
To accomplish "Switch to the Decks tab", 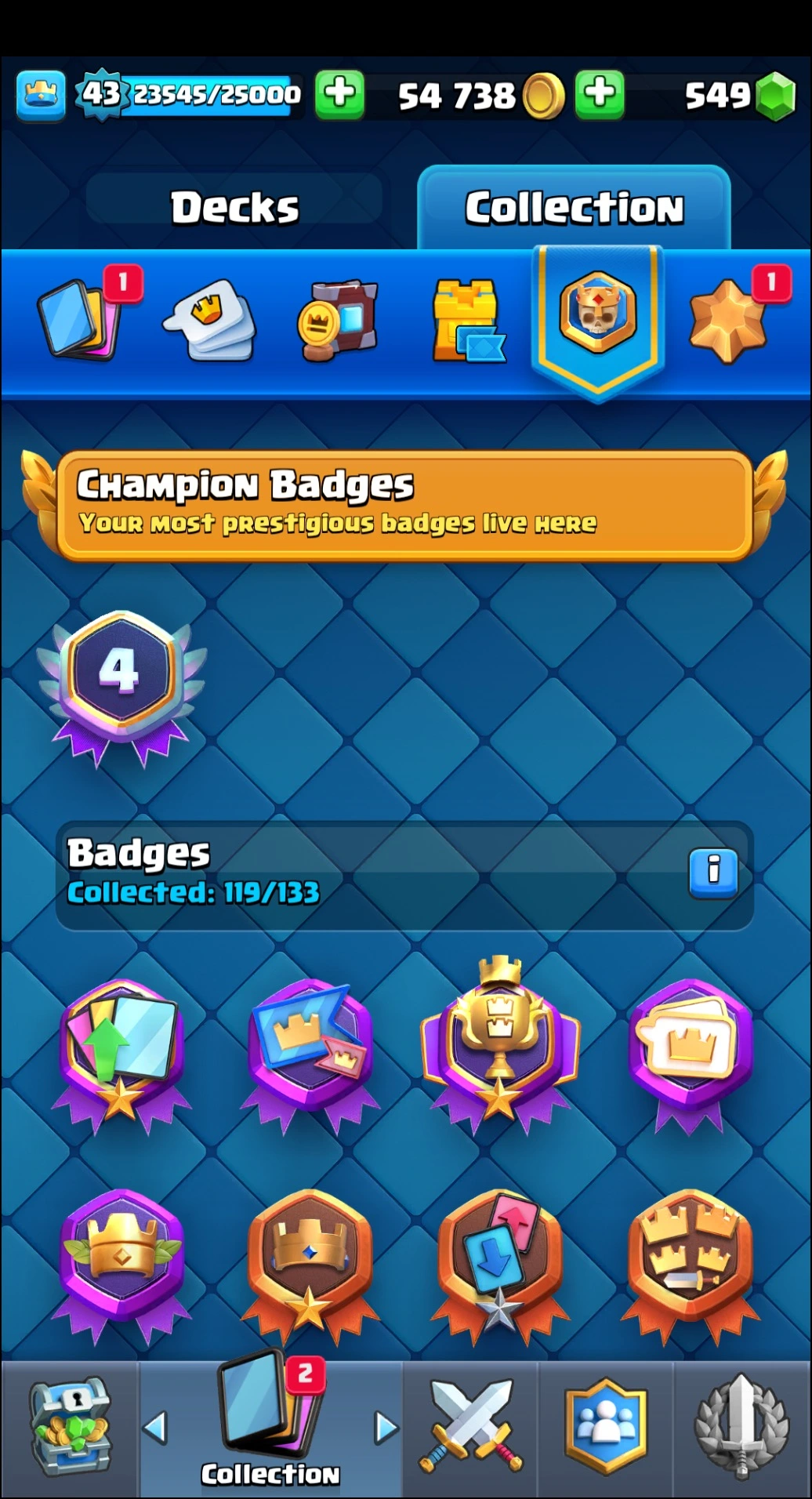I will pyautogui.click(x=234, y=207).
